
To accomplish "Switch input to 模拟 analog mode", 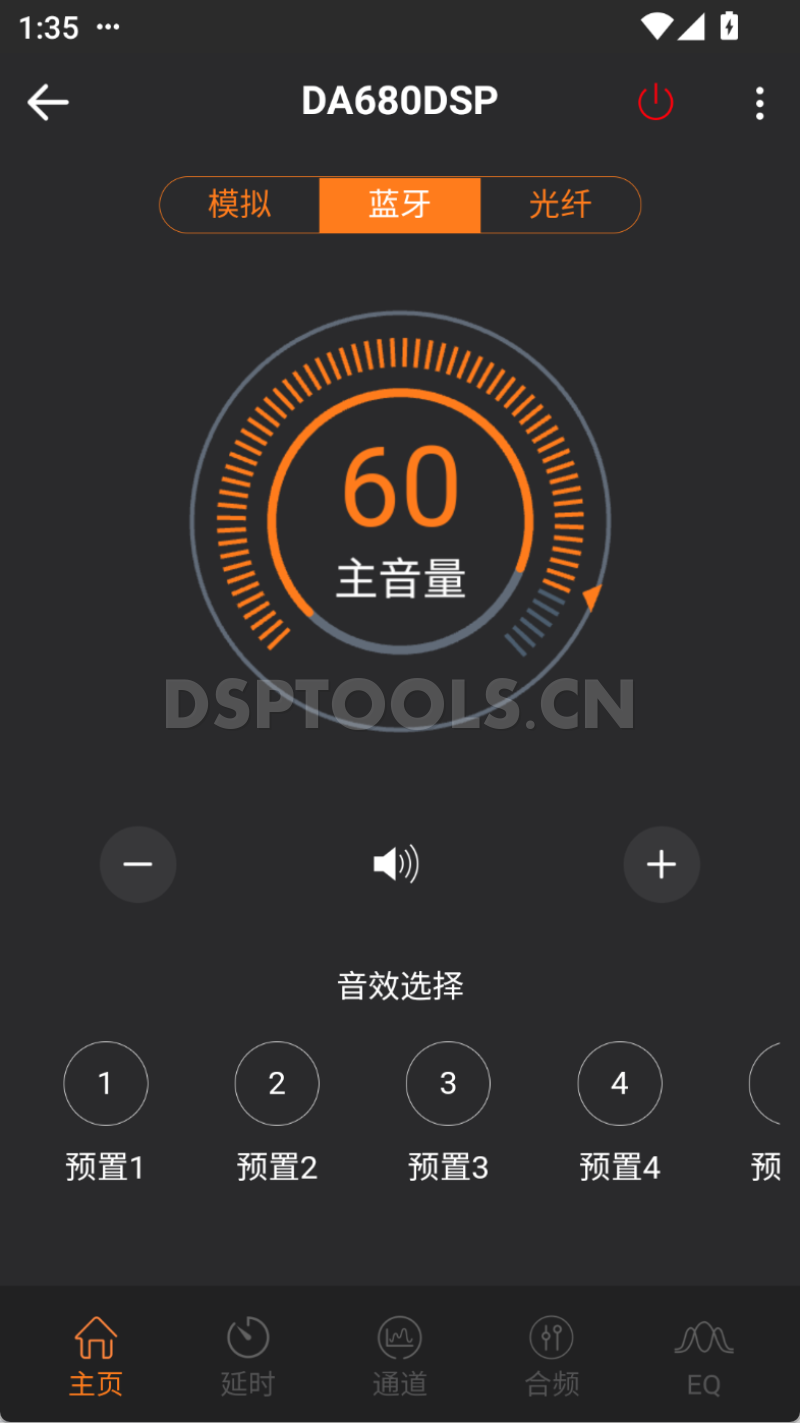I will (x=240, y=204).
